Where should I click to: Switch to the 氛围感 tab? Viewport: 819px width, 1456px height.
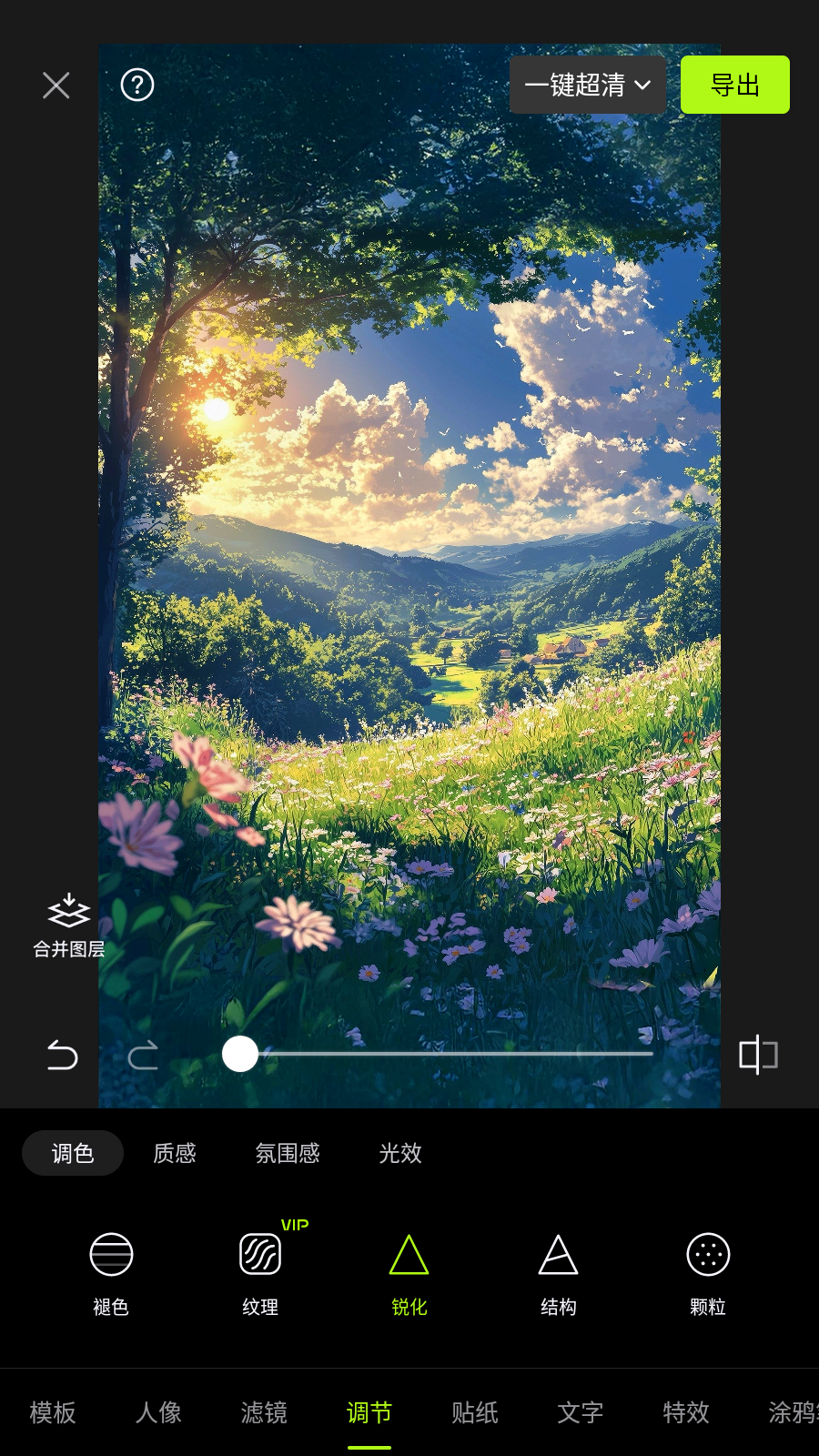pyautogui.click(x=288, y=1153)
